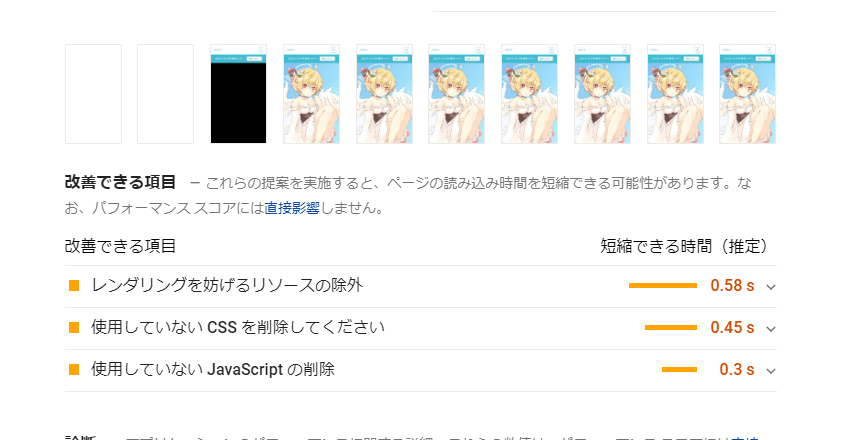Expand 使用していない CSS を削除してください row
The width and height of the screenshot is (854, 440).
pos(770,329)
